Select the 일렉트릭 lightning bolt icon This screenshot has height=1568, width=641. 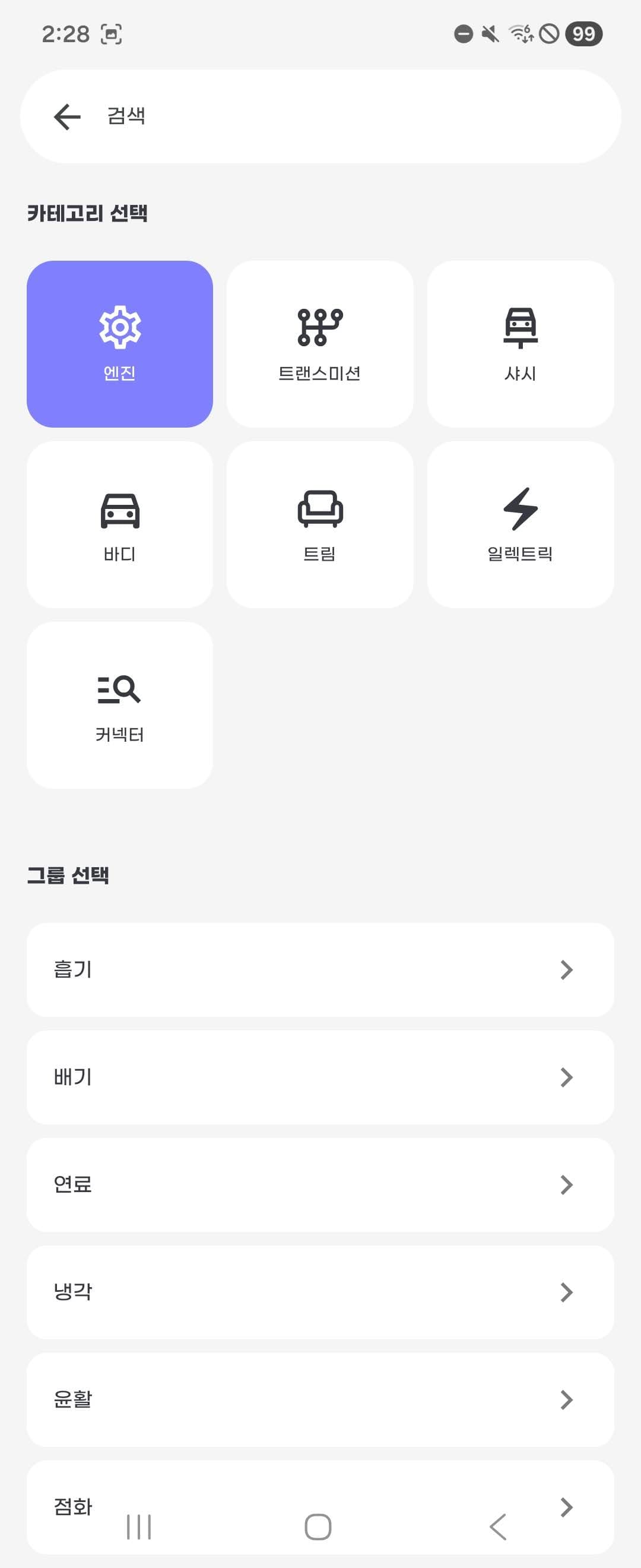(x=520, y=511)
